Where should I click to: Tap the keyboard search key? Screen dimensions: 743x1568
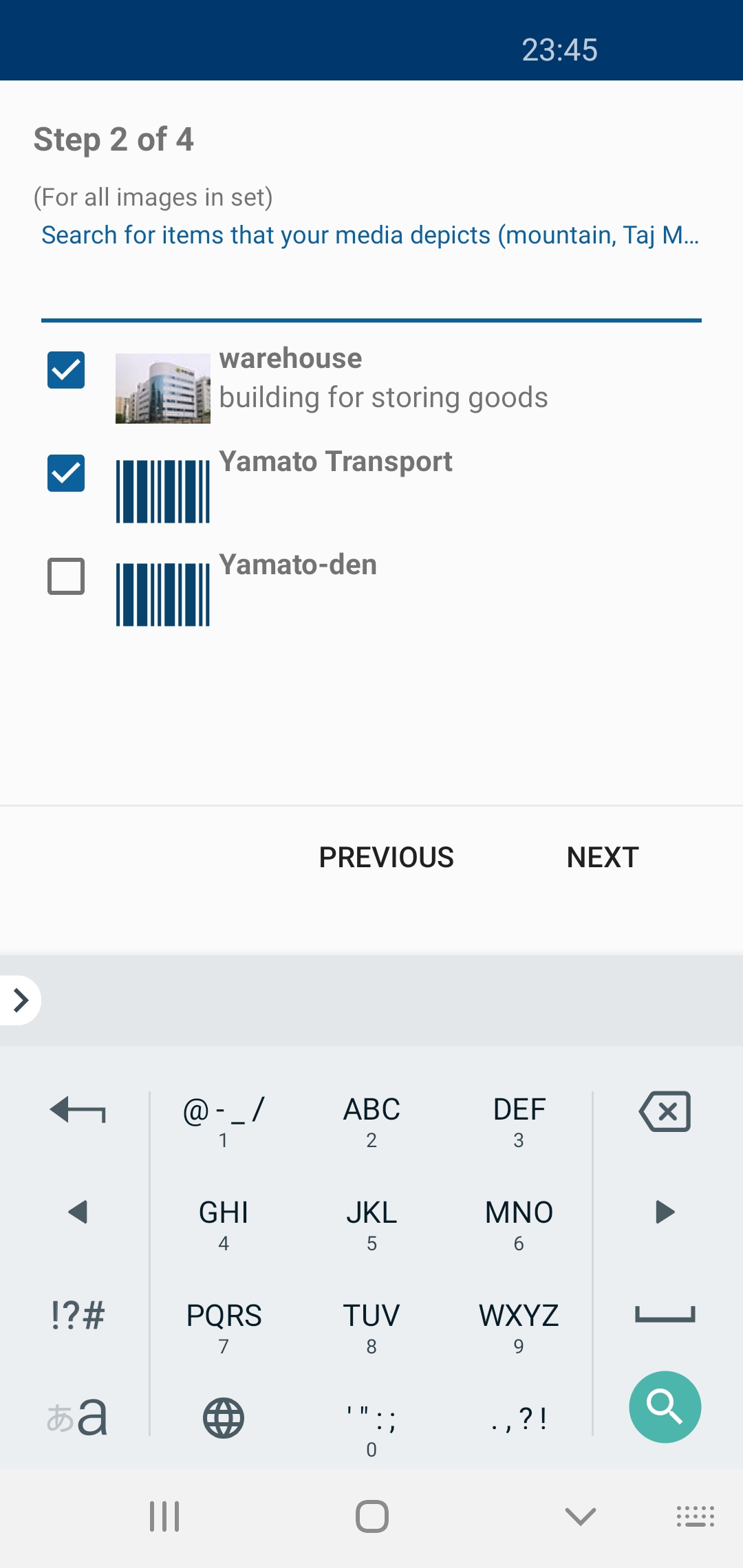[x=665, y=1406]
